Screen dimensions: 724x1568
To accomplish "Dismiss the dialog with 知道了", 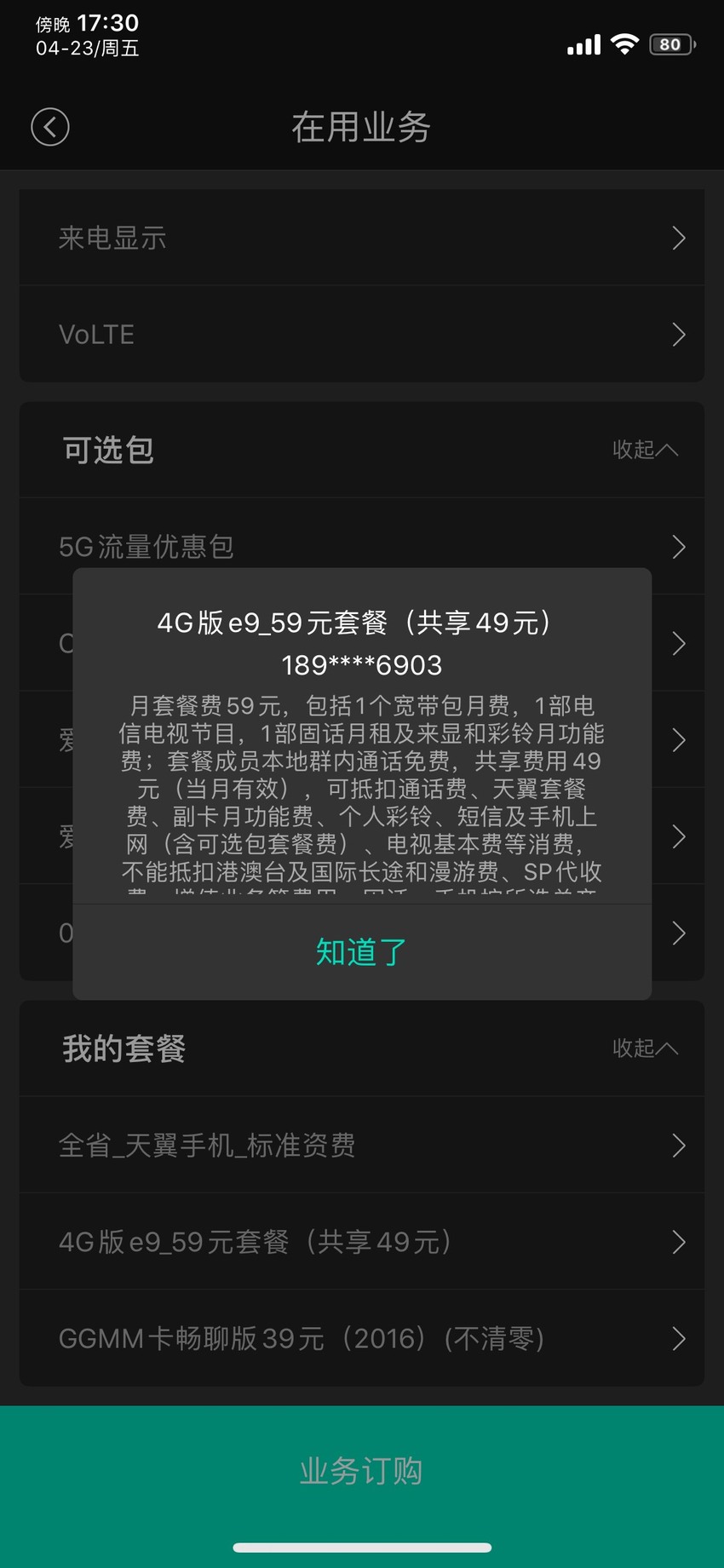I will tap(362, 951).
